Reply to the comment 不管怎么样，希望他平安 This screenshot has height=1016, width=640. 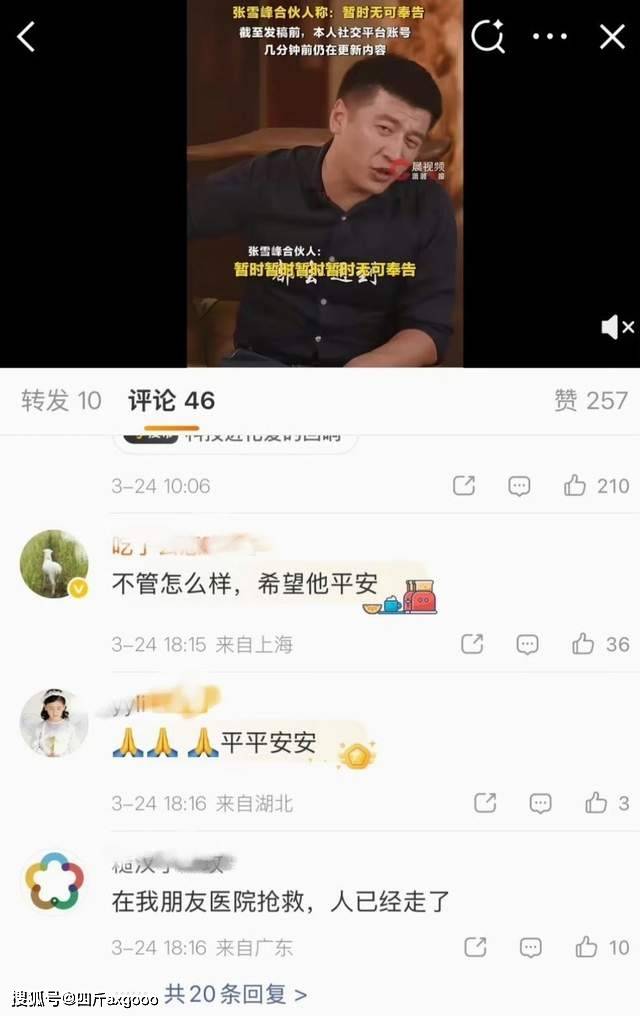pyautogui.click(x=527, y=644)
